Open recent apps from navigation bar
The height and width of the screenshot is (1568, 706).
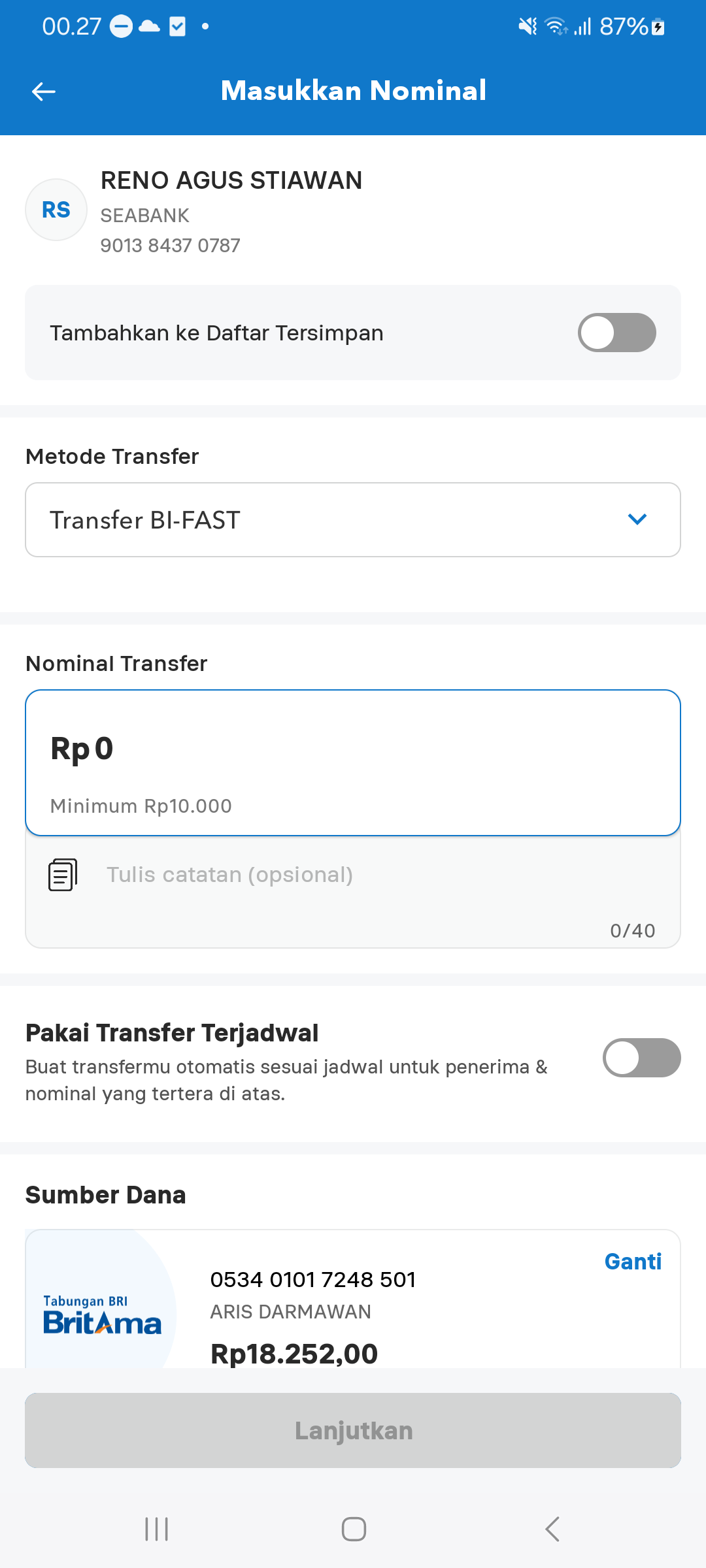coord(156,1529)
